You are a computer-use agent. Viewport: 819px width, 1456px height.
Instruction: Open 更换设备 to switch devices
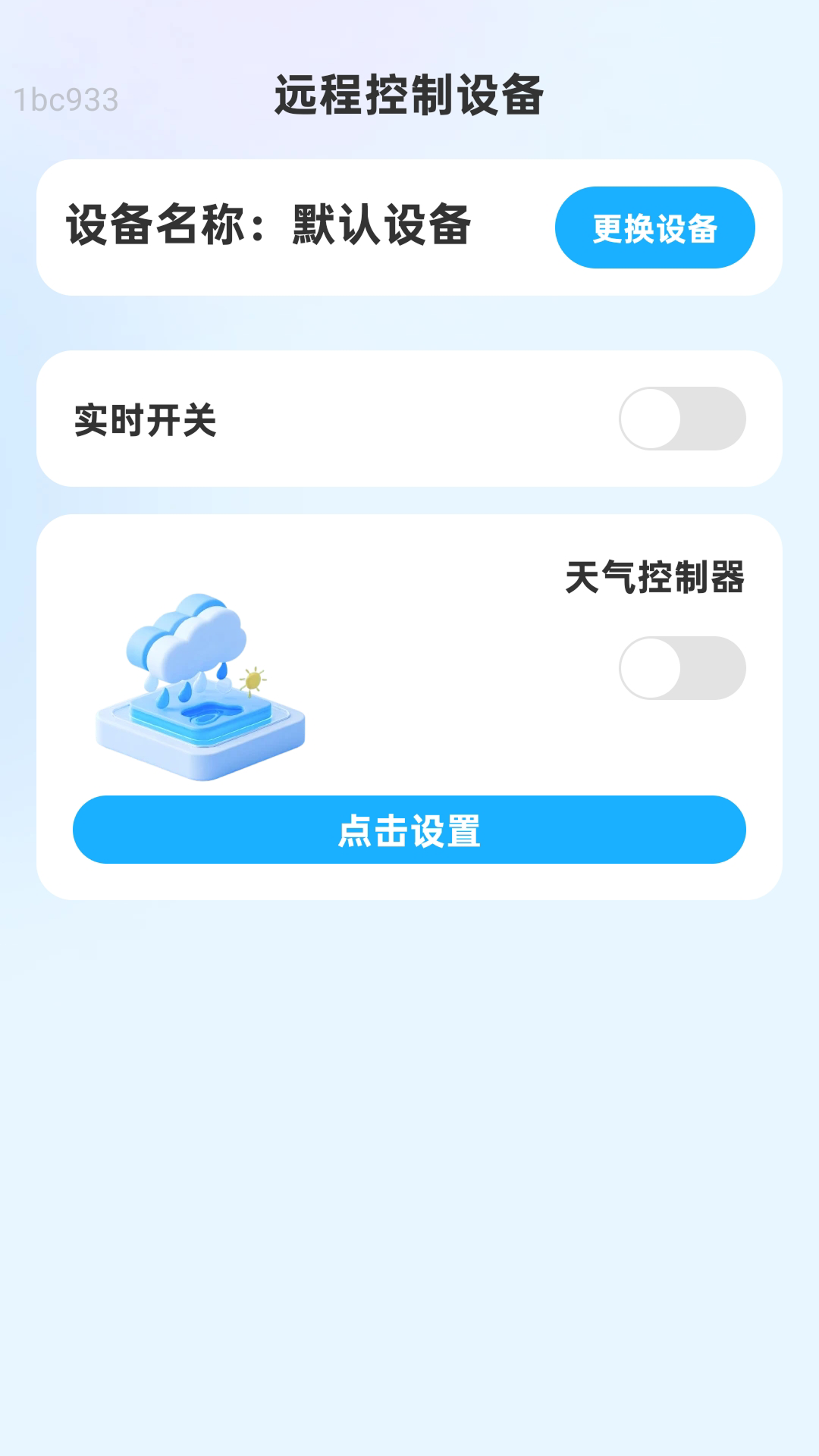(x=654, y=226)
